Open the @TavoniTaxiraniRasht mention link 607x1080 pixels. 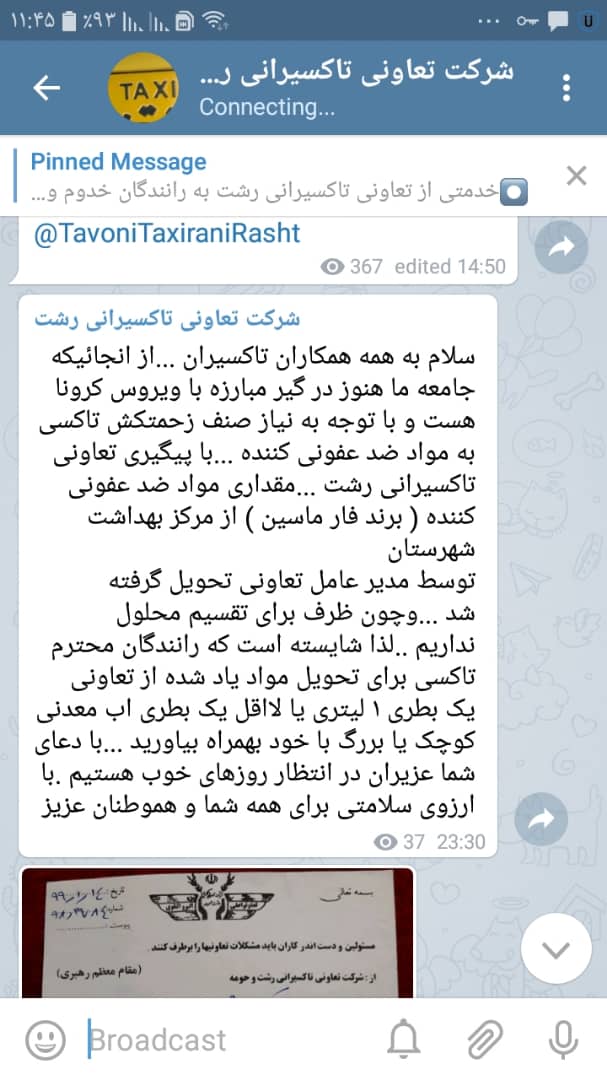pos(167,234)
